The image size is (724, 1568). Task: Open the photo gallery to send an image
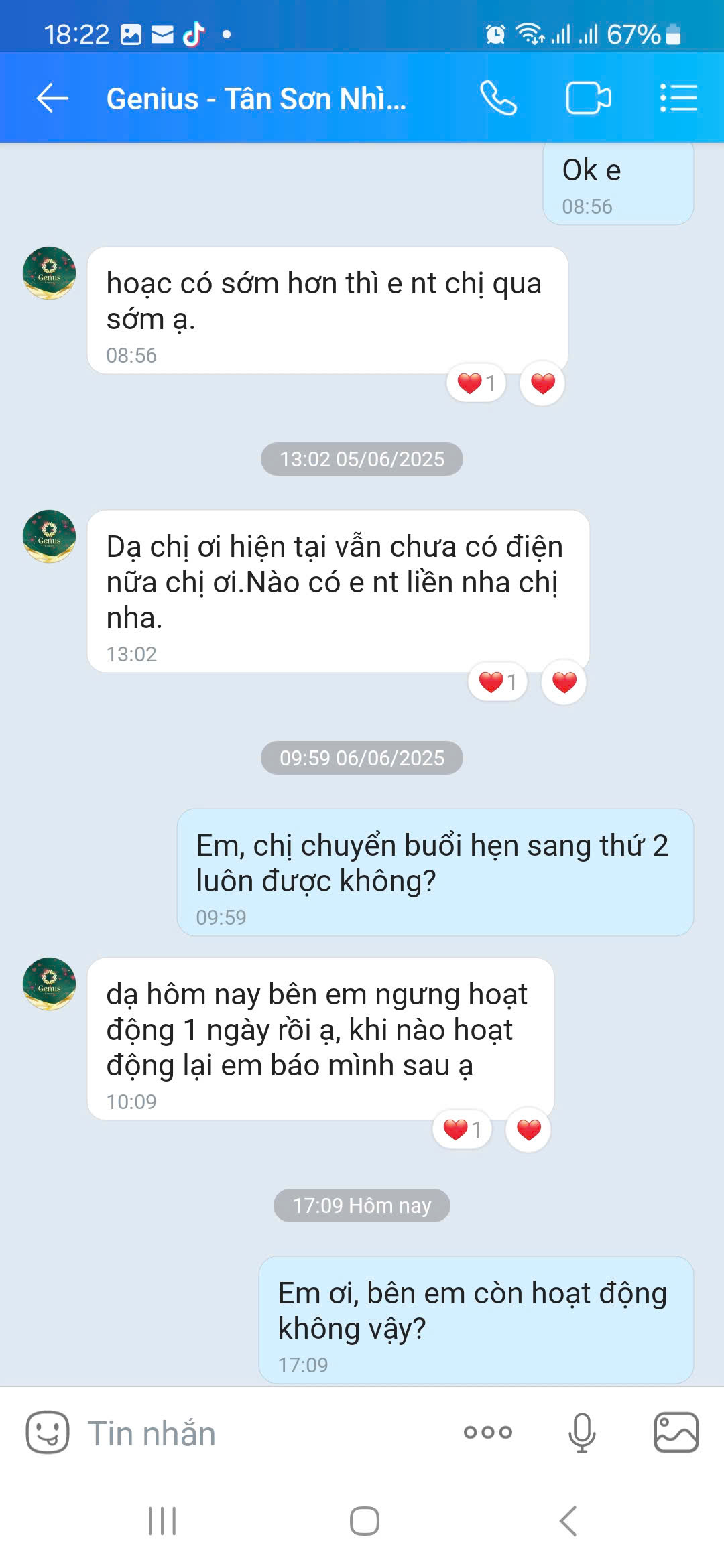(x=676, y=1432)
